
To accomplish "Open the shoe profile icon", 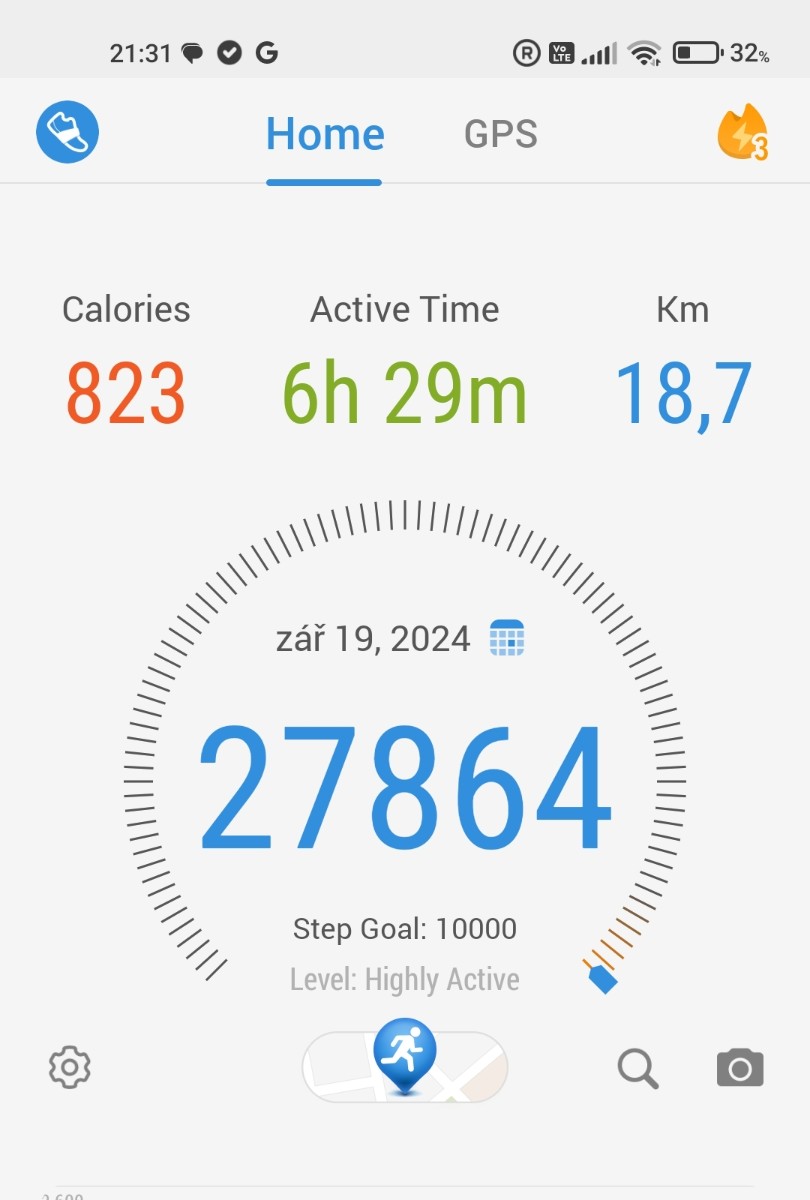I will pos(68,132).
